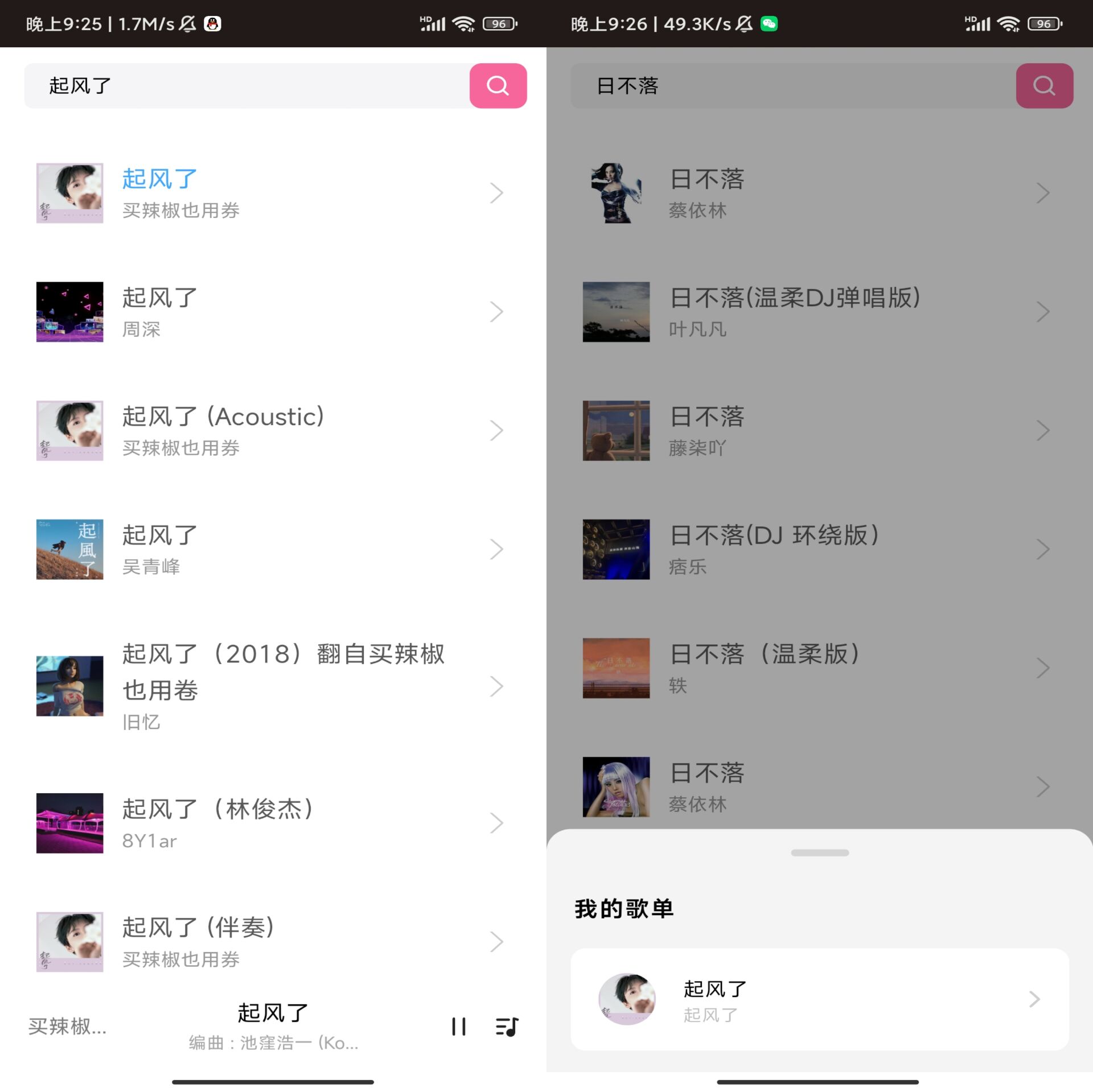Open 日不落(温柔DJ弹唱版) by 叶凡凡
Viewport: 1093px width, 1092px height.
[x=814, y=312]
